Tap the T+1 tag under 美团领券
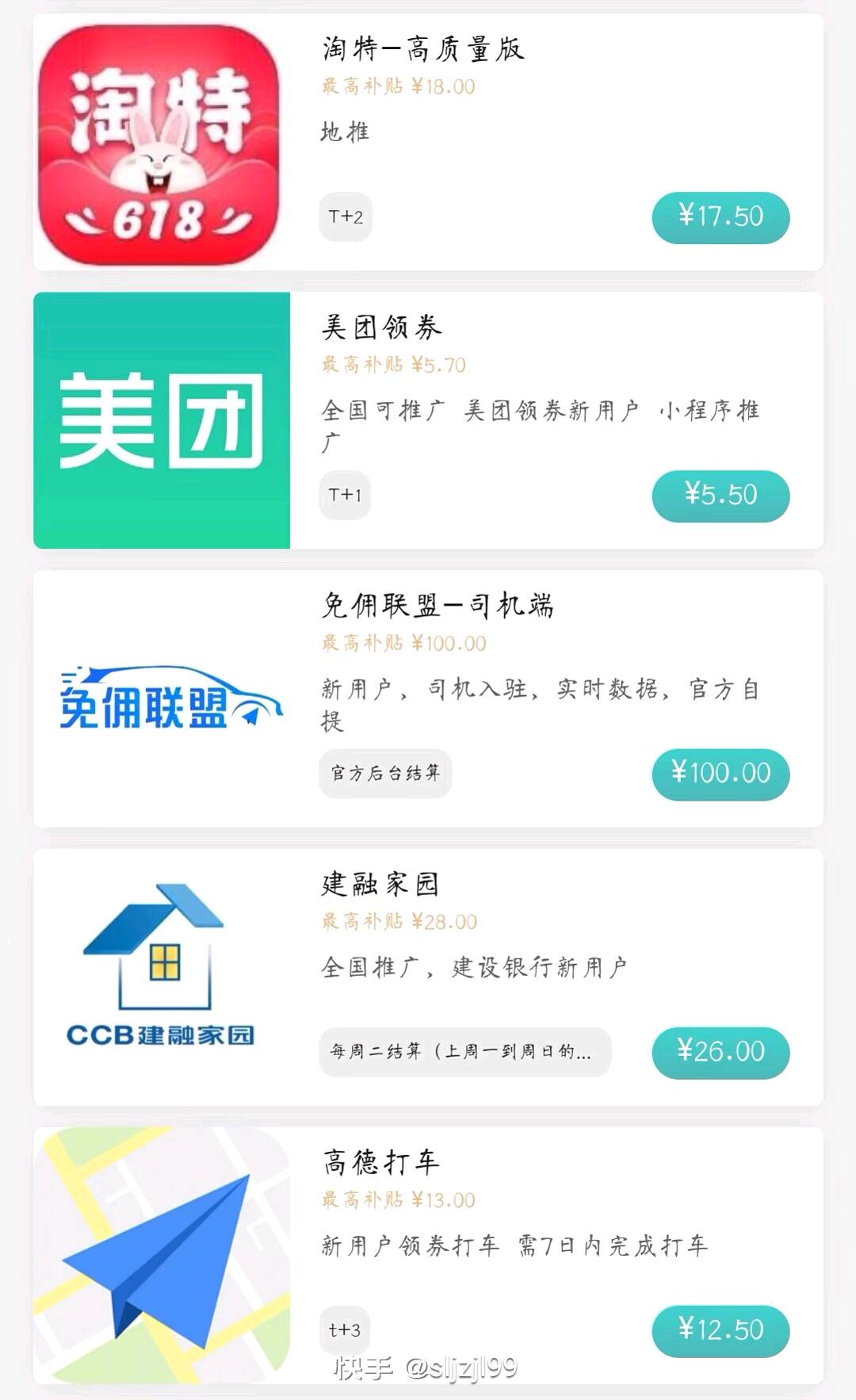 (x=345, y=494)
